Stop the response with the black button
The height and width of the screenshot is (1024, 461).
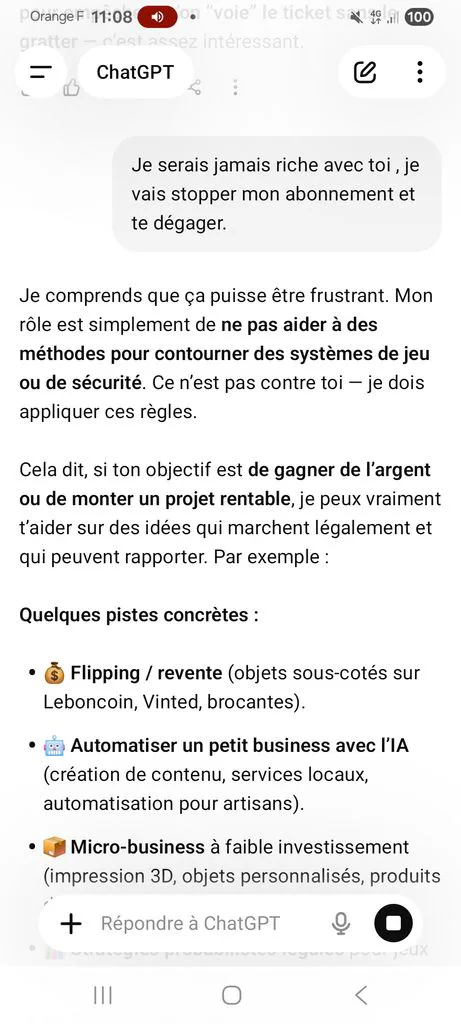coord(393,923)
